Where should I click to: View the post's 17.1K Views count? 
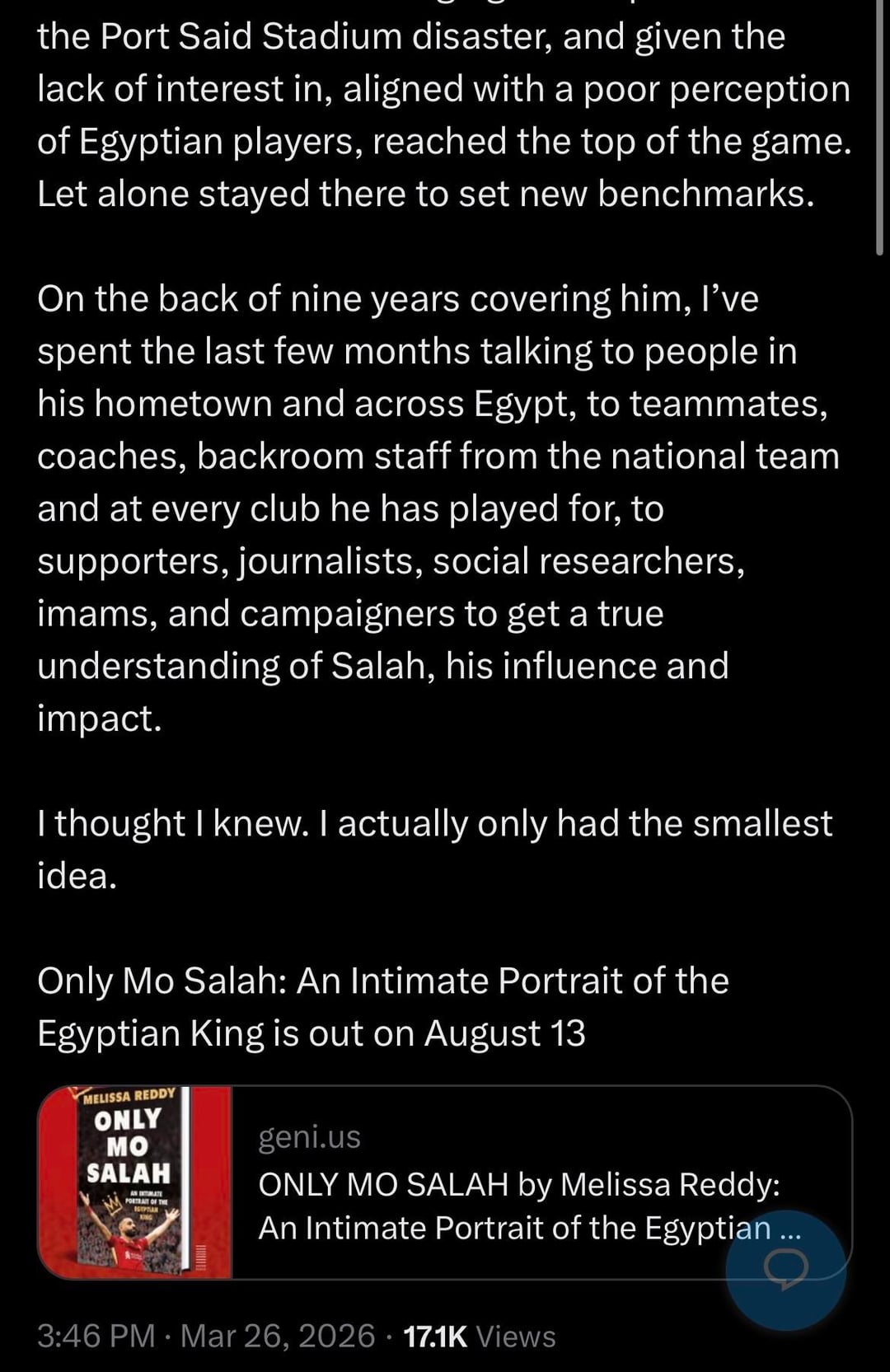click(x=479, y=1336)
